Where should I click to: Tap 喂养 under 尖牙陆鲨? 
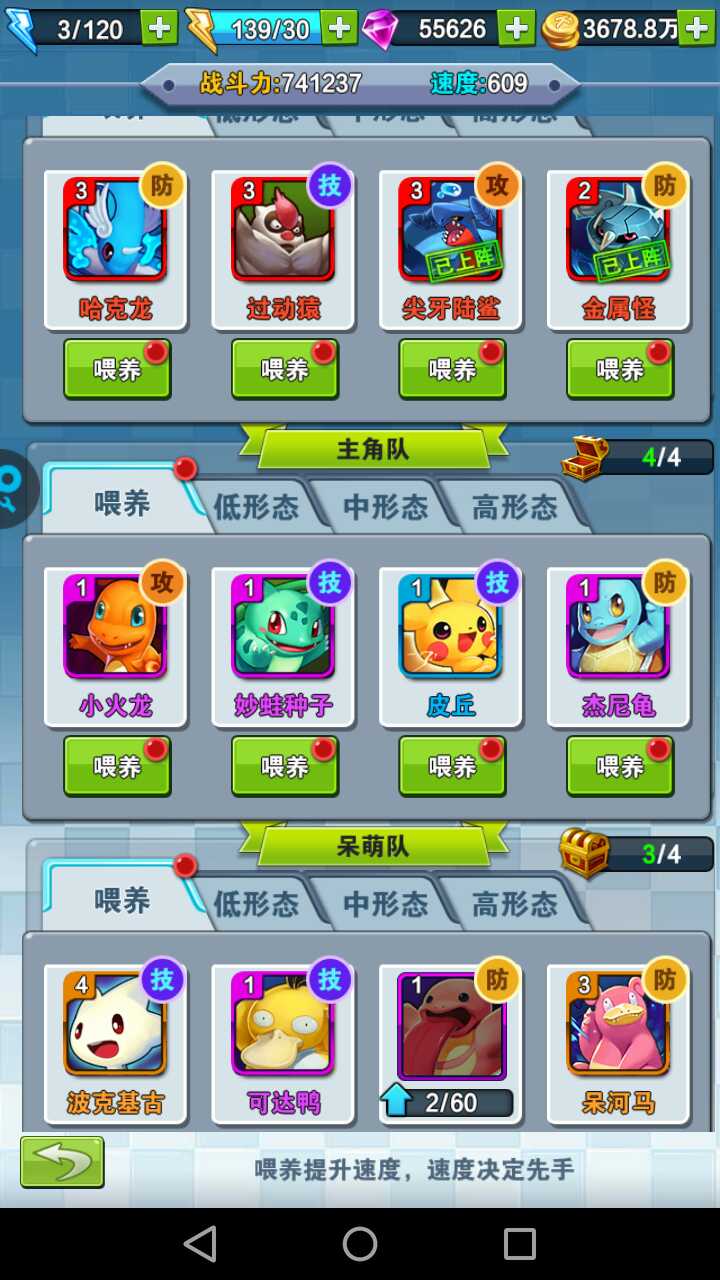point(452,369)
